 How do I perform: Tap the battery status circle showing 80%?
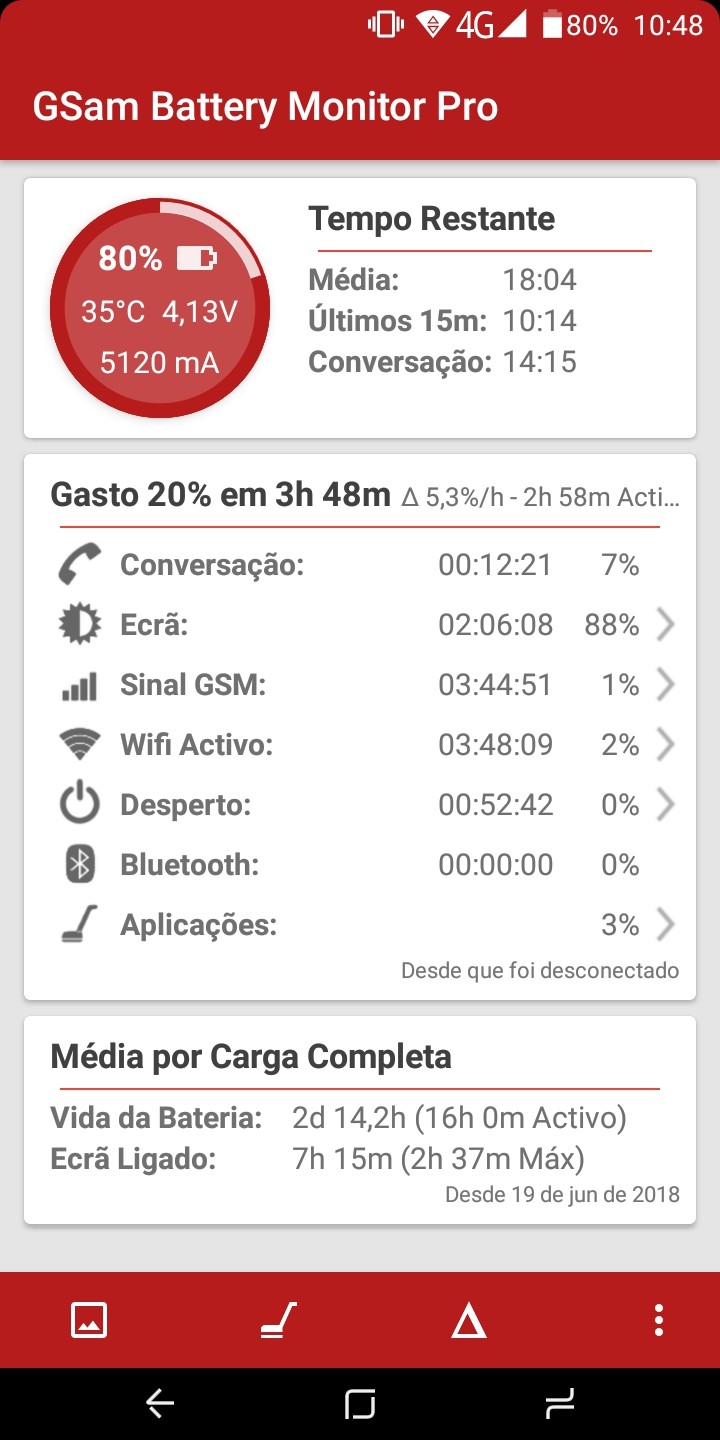pos(160,308)
